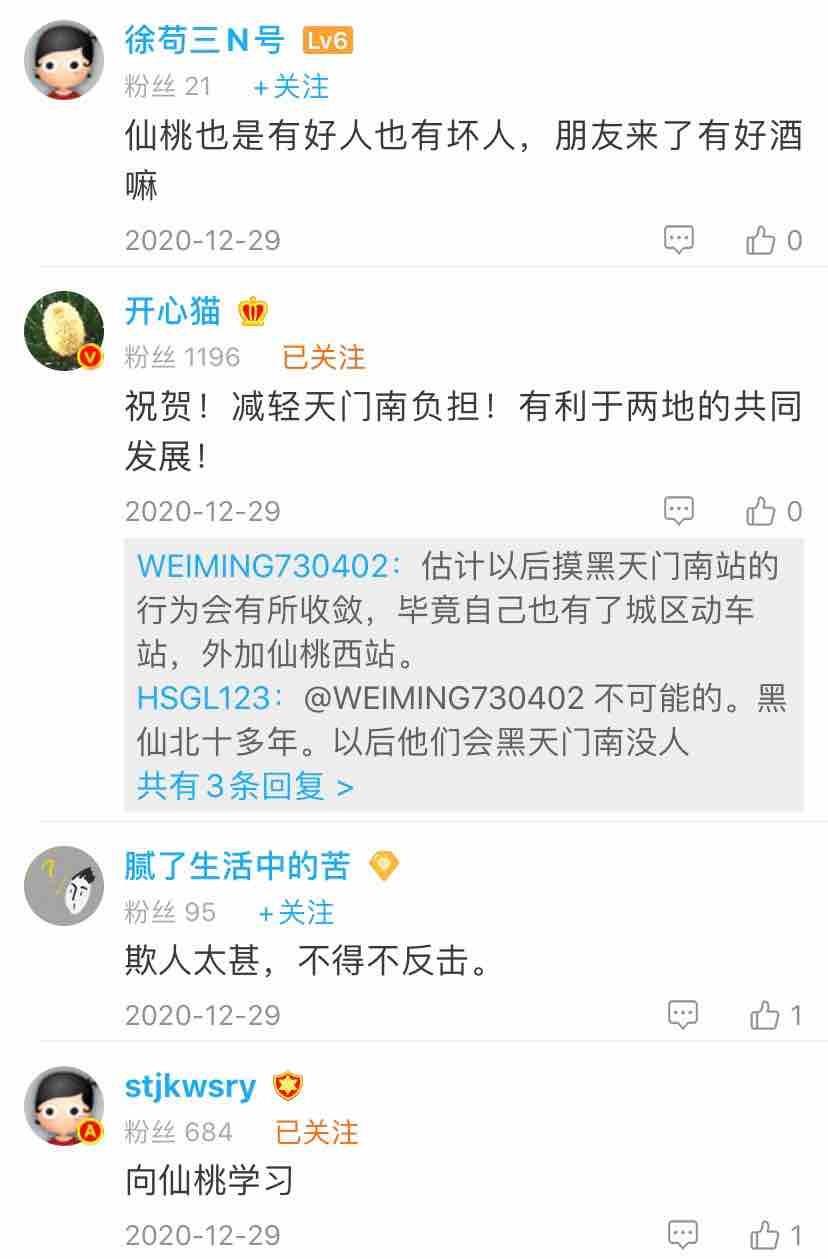
Task: Follow user 徐苟三N号
Action: pyautogui.click(x=290, y=87)
